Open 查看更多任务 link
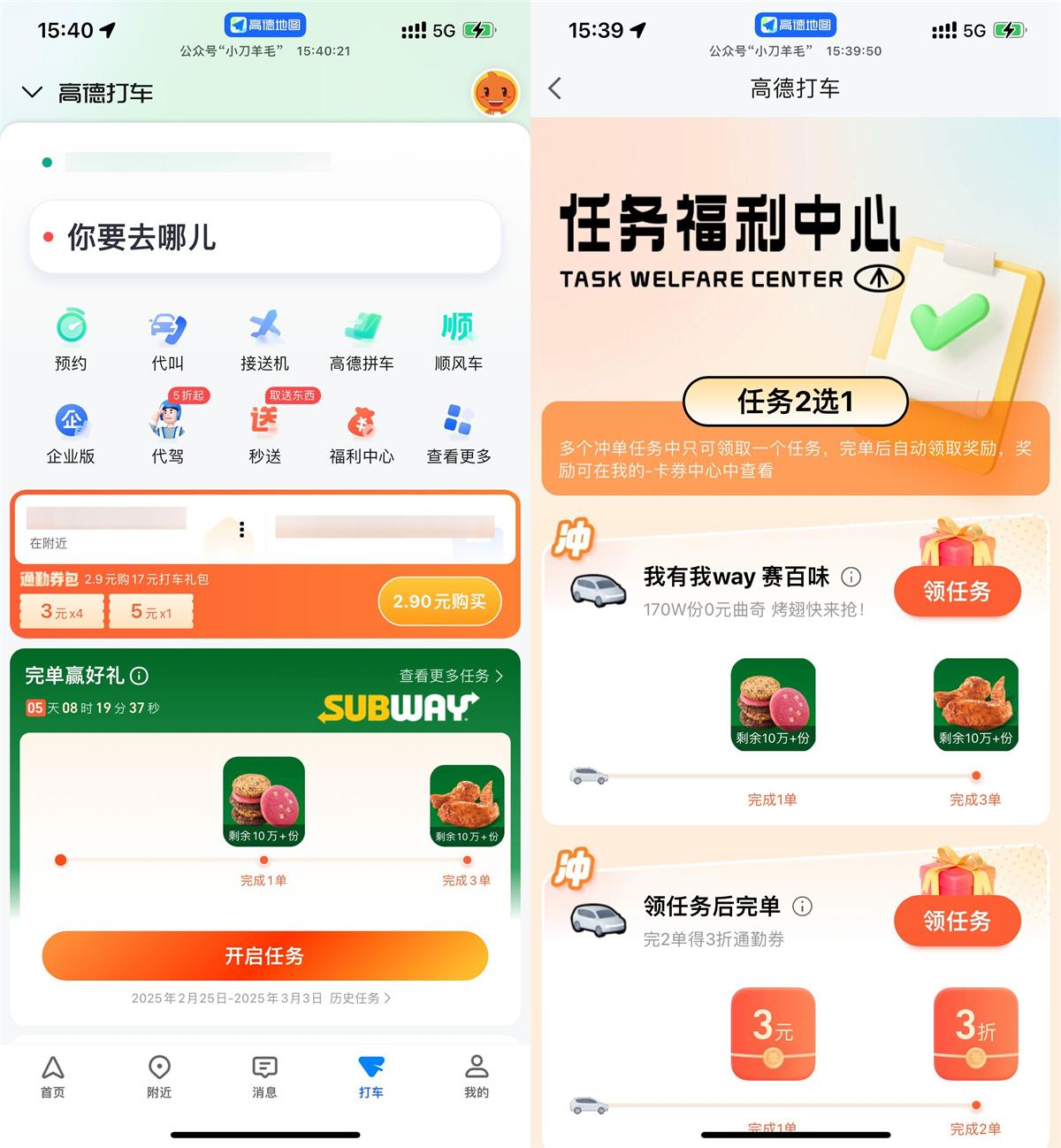Image resolution: width=1061 pixels, height=1148 pixels. coord(450,676)
